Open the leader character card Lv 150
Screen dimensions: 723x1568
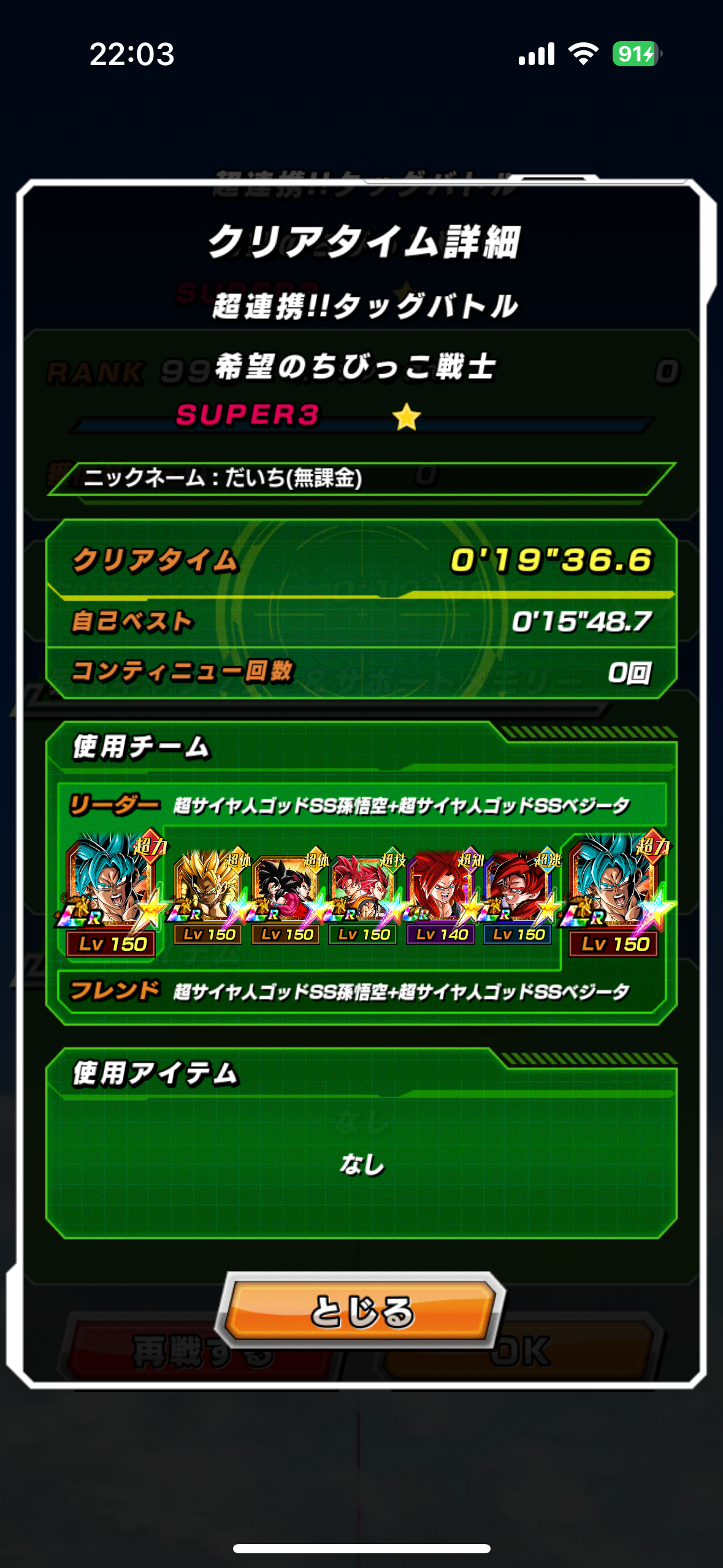pyautogui.click(x=112, y=894)
